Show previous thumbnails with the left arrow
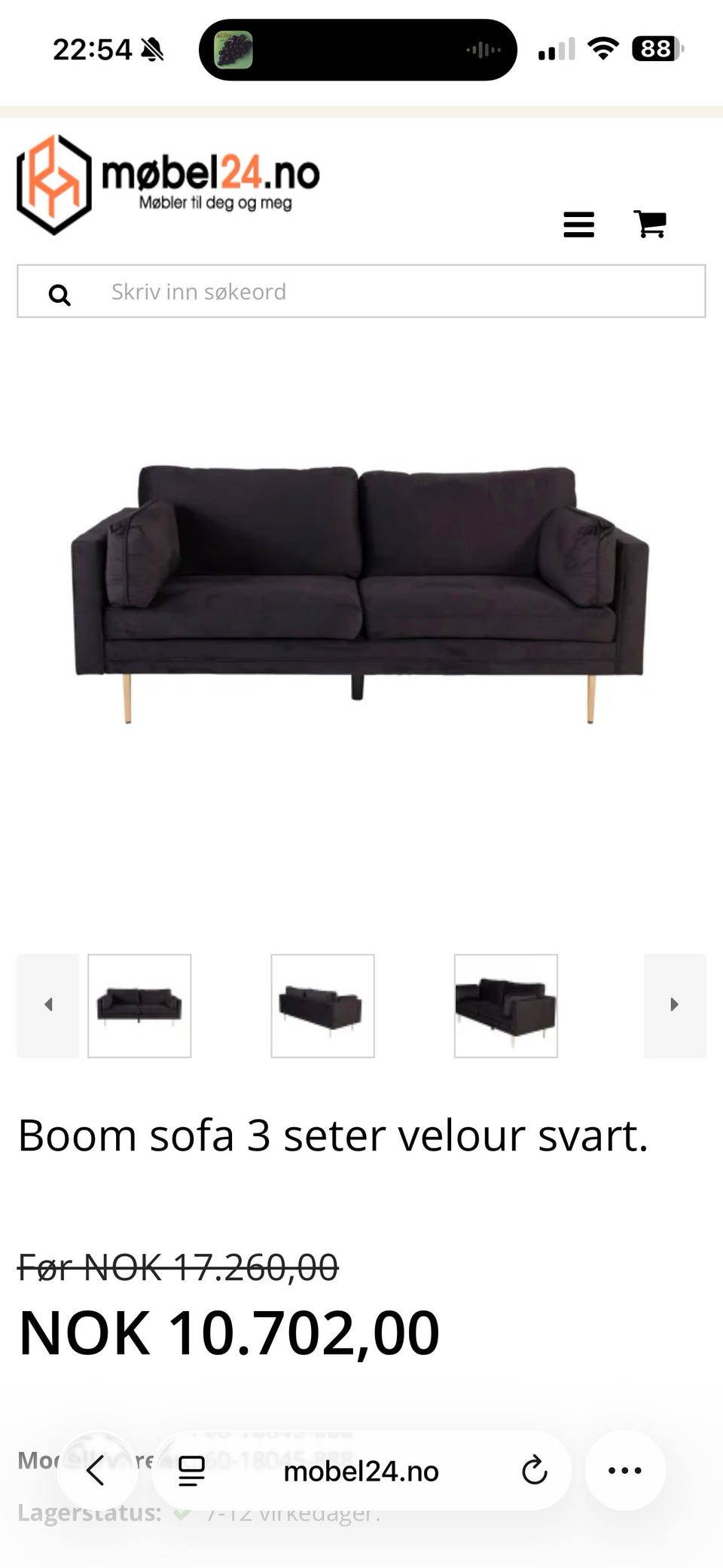Image resolution: width=723 pixels, height=1568 pixels. [48, 1005]
